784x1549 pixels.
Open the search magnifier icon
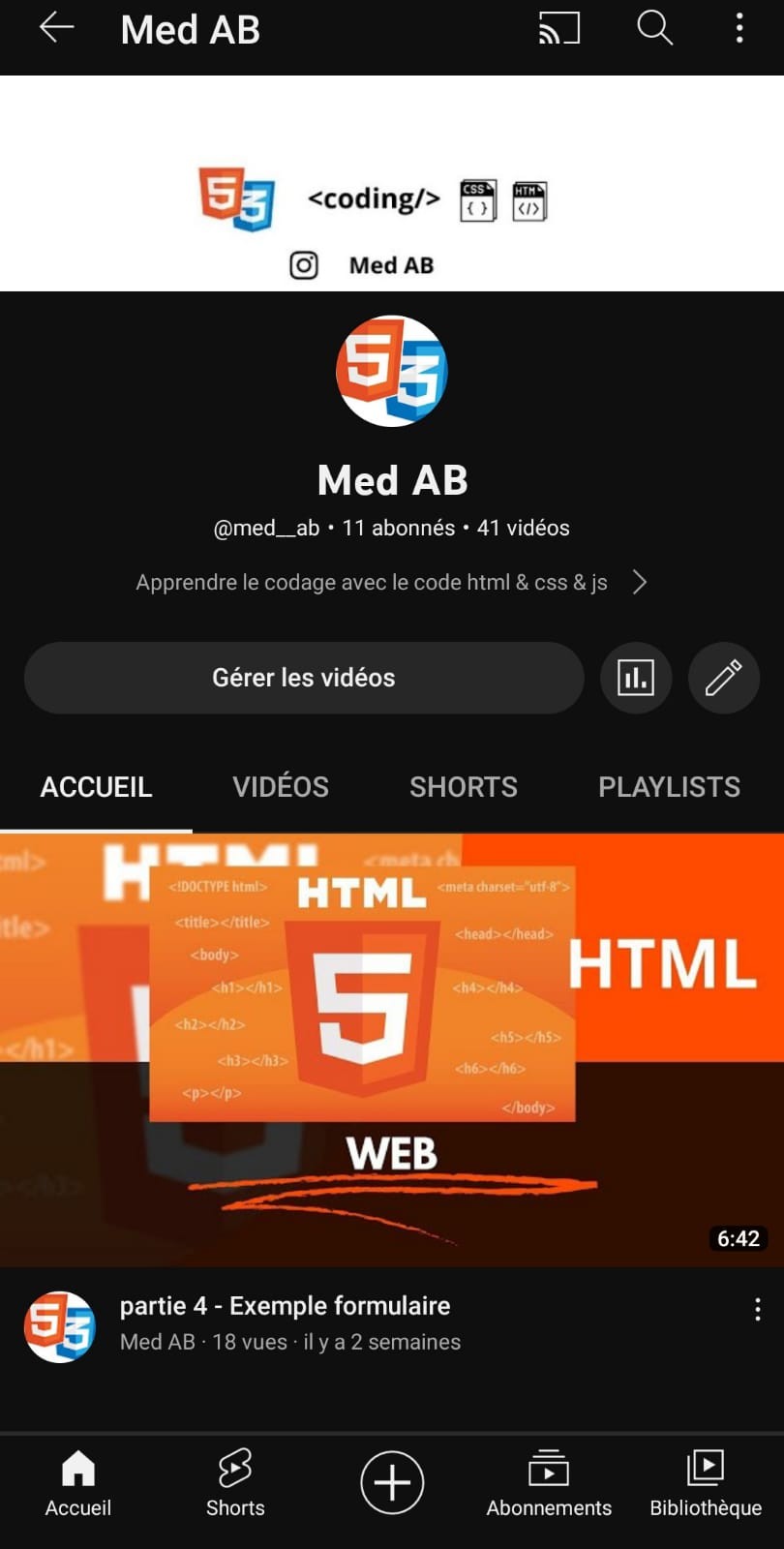655,28
